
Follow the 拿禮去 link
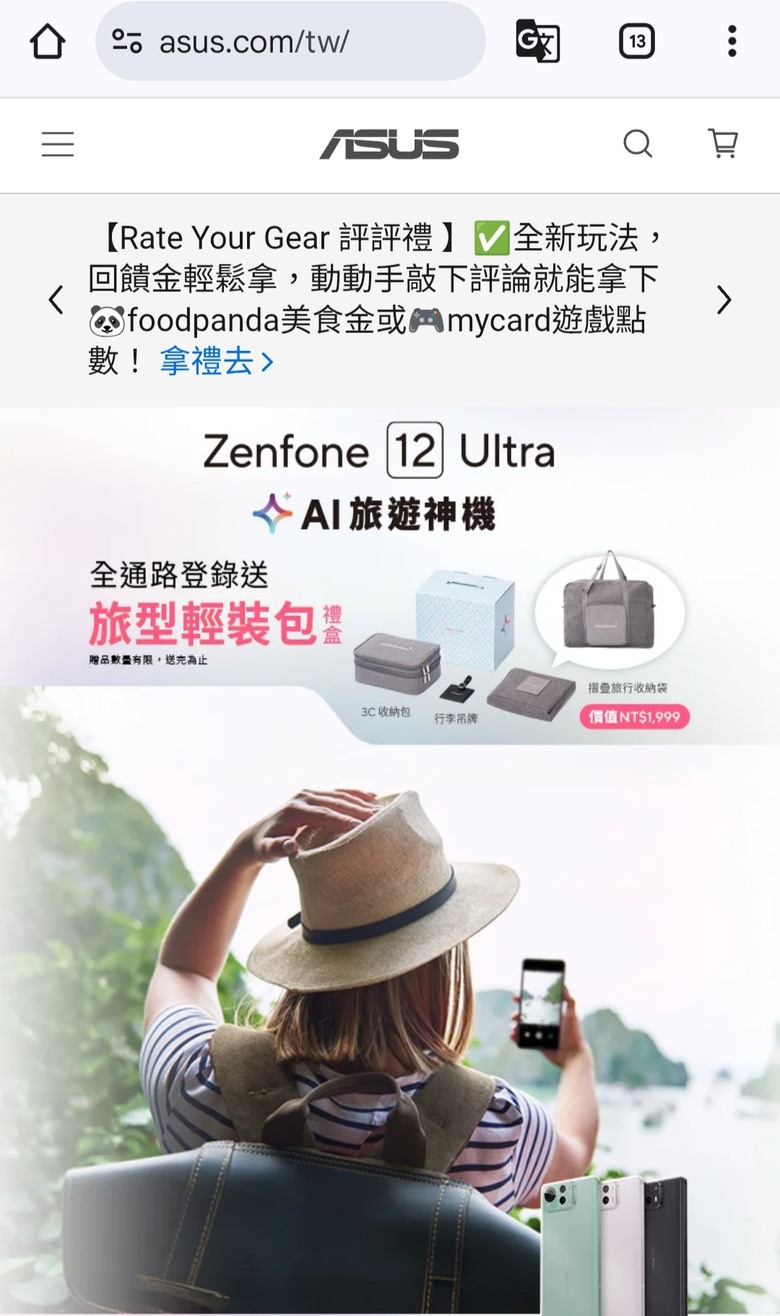click(216, 361)
